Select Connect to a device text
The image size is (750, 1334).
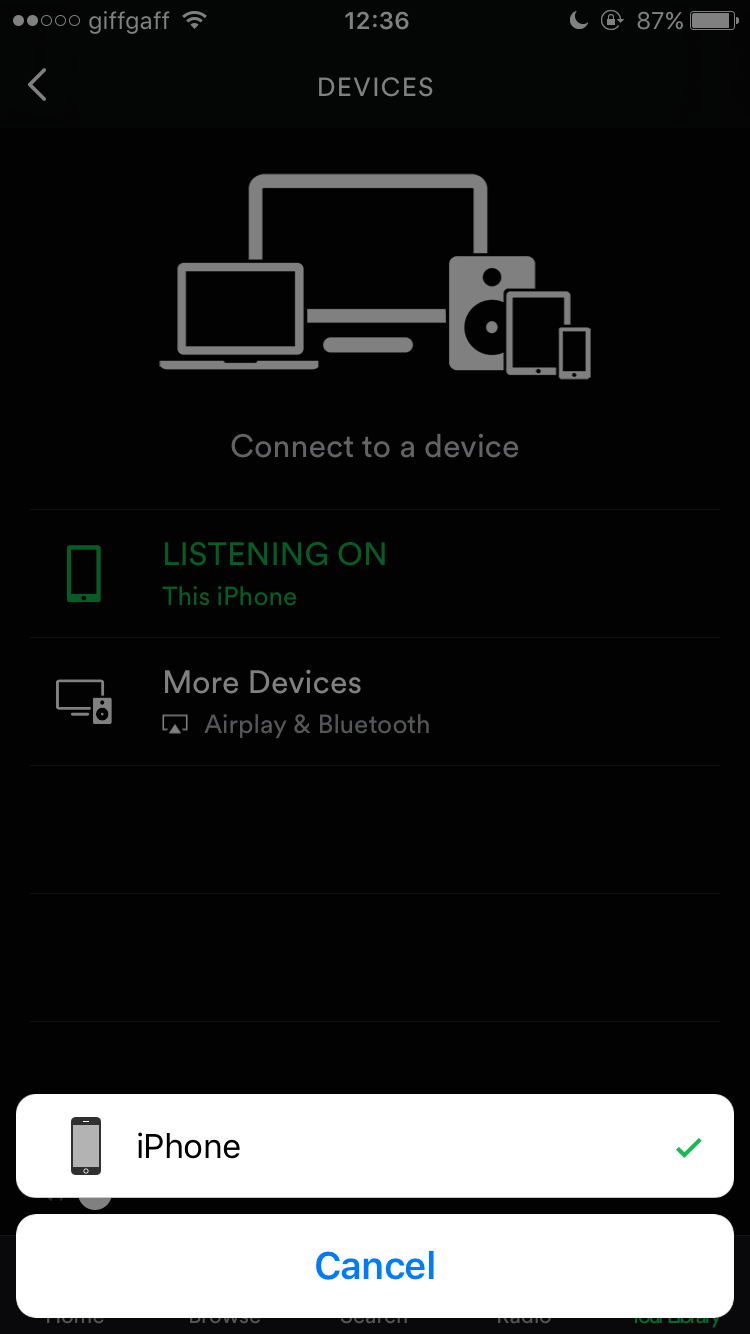point(375,446)
